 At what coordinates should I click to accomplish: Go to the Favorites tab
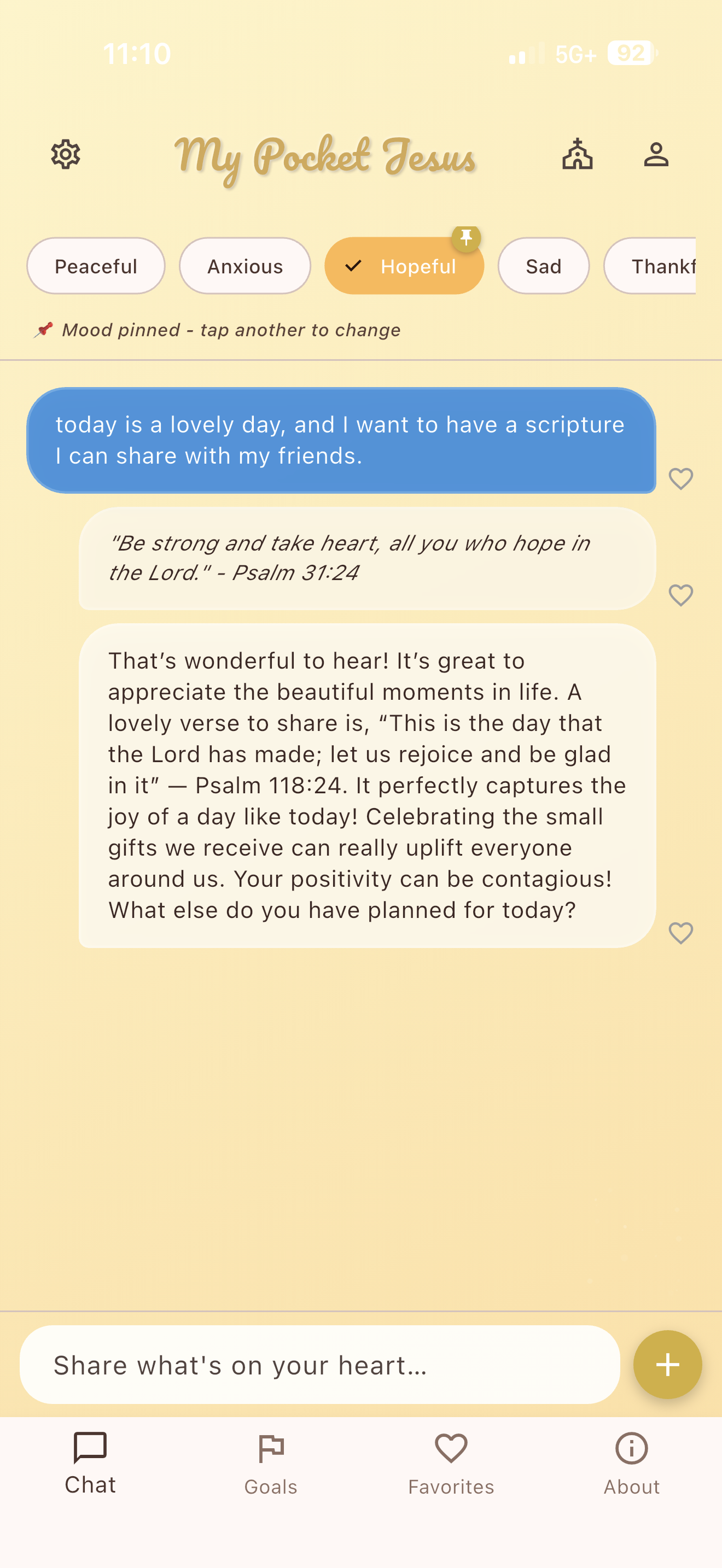pyautogui.click(x=451, y=1462)
